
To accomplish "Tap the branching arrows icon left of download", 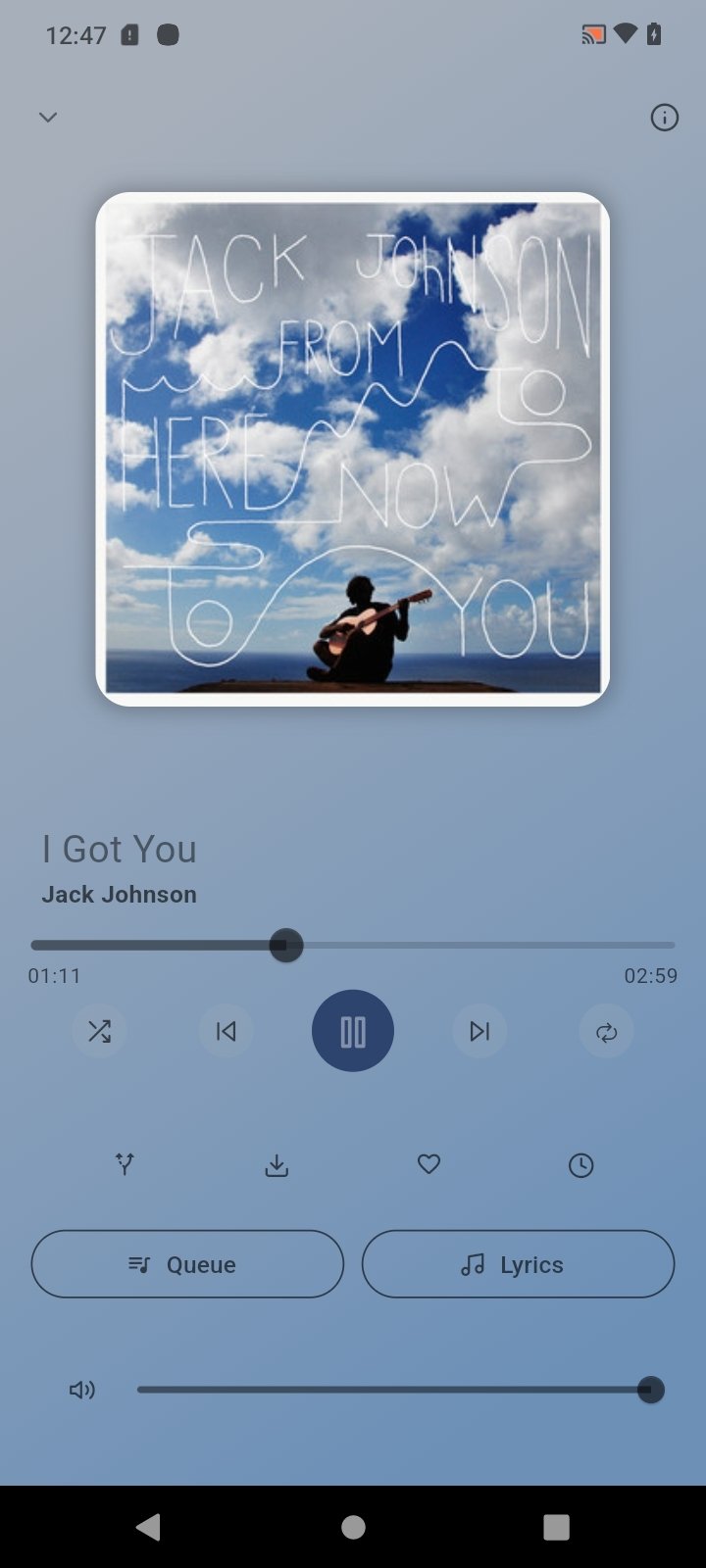I will coord(125,1164).
